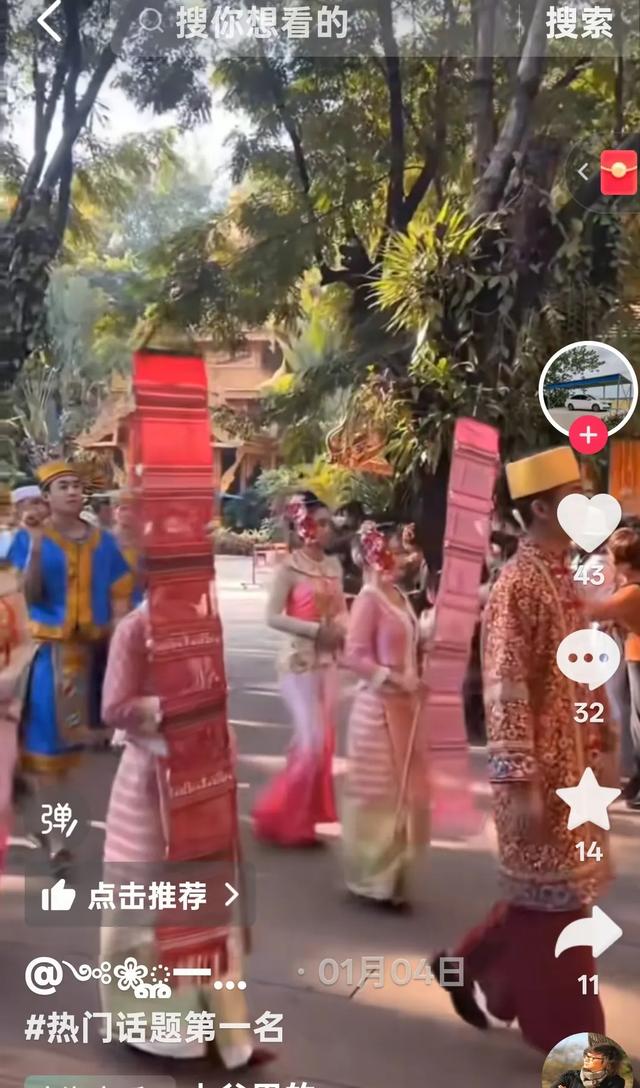Image resolution: width=640 pixels, height=1088 pixels.
Task: Add video to favorites with the star
Action: (588, 799)
